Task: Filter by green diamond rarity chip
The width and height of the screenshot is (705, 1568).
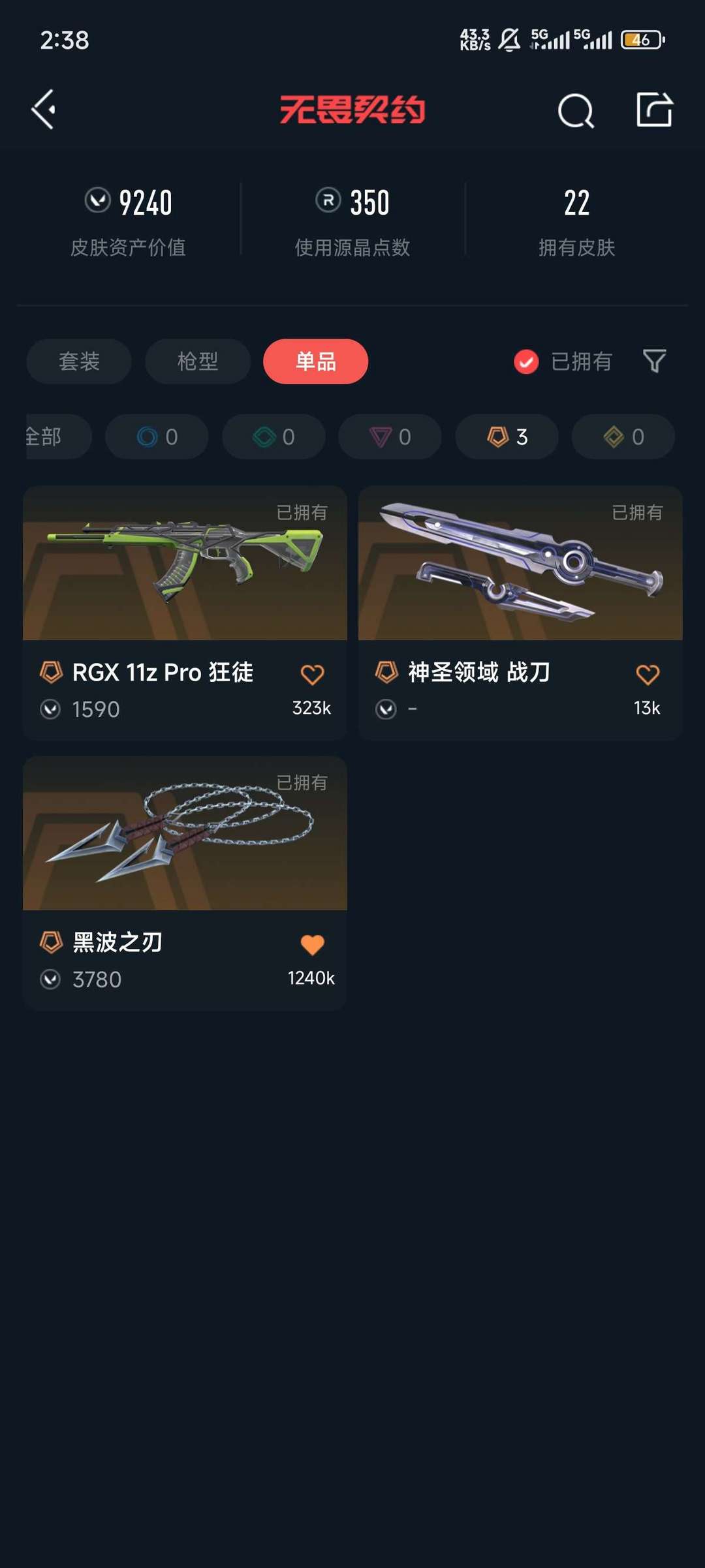Action: pos(274,437)
